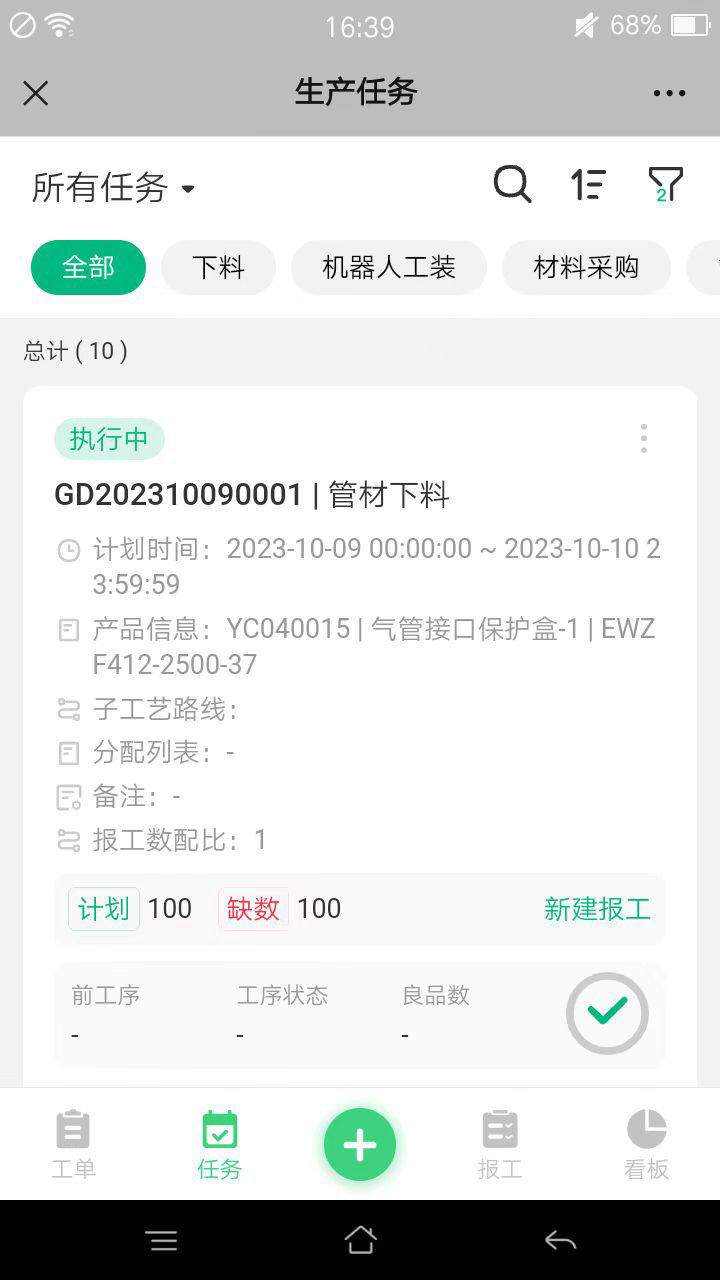This screenshot has height=1280, width=720.
Task: Filter by 下料
Action: [x=218, y=268]
